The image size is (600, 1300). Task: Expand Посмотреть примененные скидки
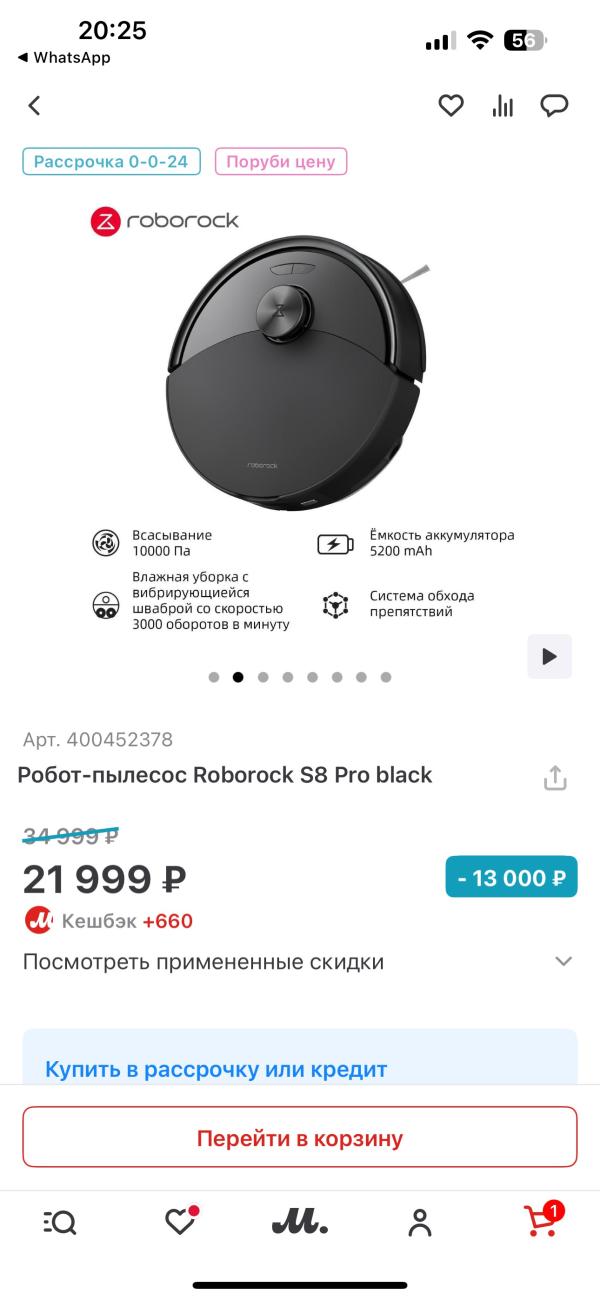point(300,962)
